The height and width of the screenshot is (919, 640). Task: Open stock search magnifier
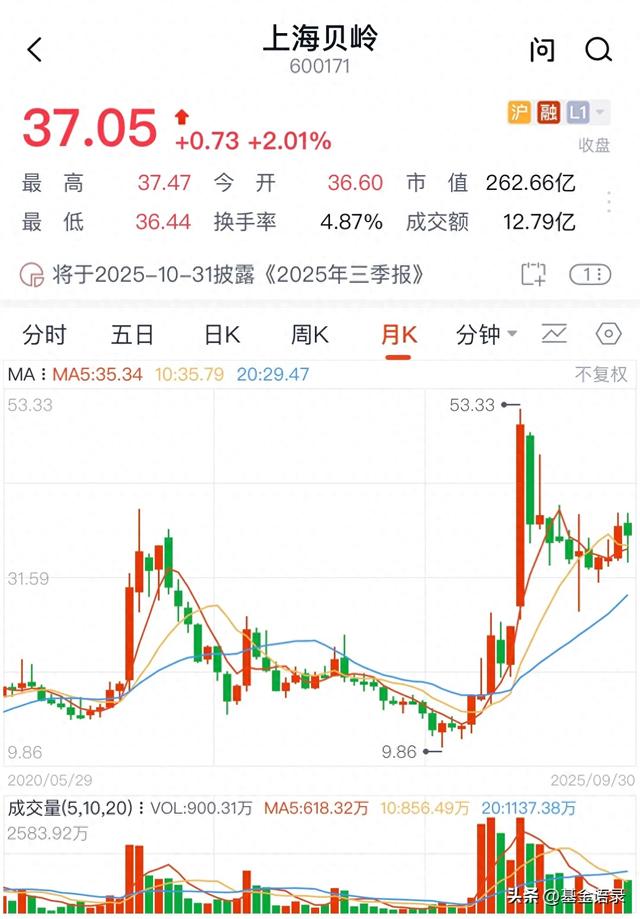[x=598, y=50]
